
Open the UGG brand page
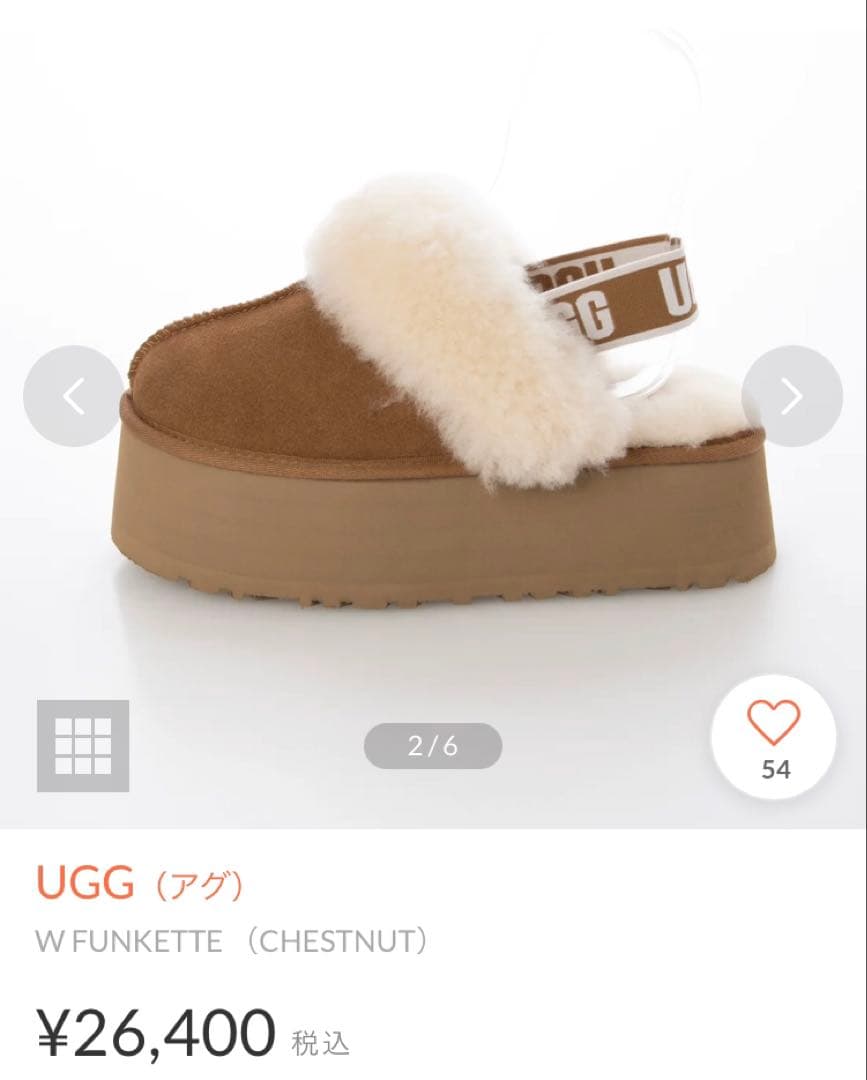(x=86, y=882)
